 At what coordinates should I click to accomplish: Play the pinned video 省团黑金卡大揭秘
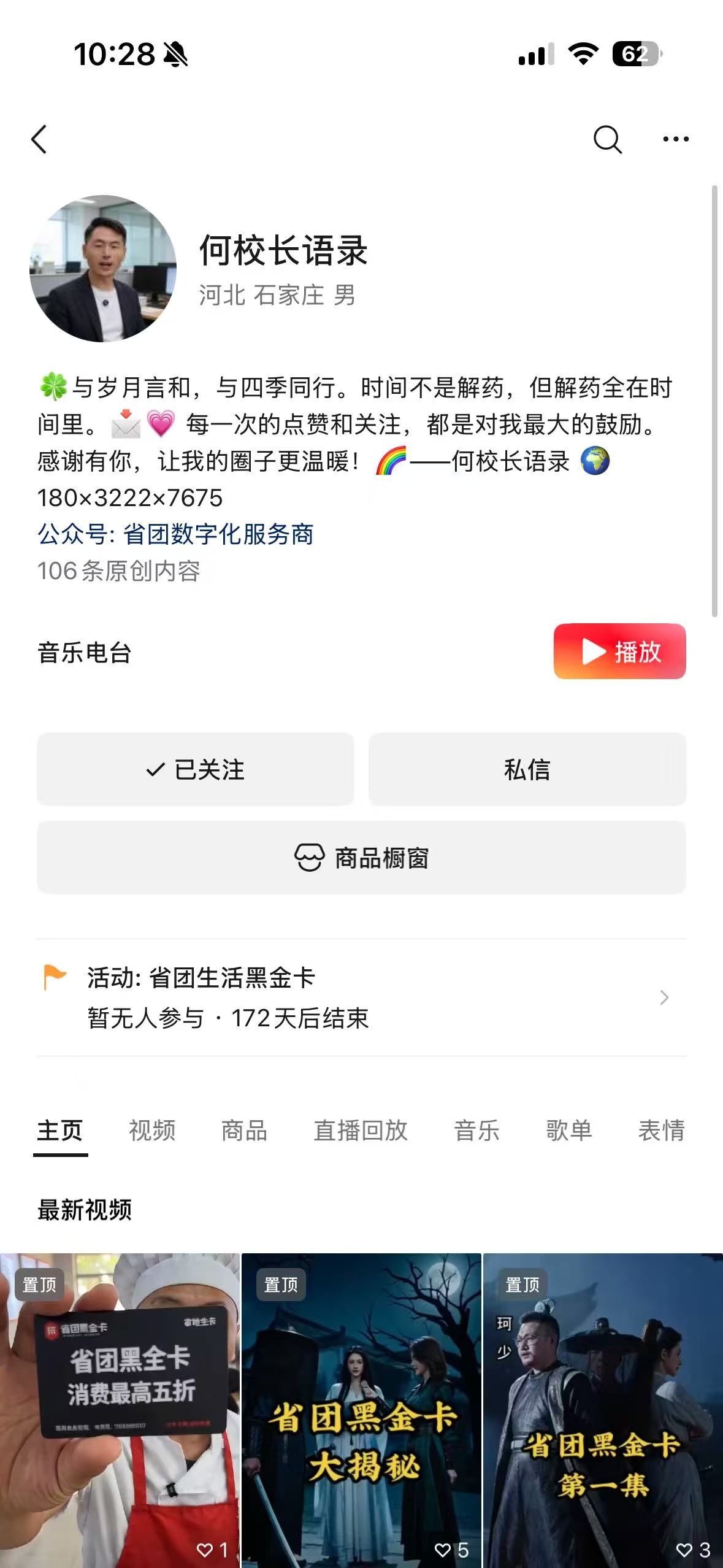(361, 1411)
